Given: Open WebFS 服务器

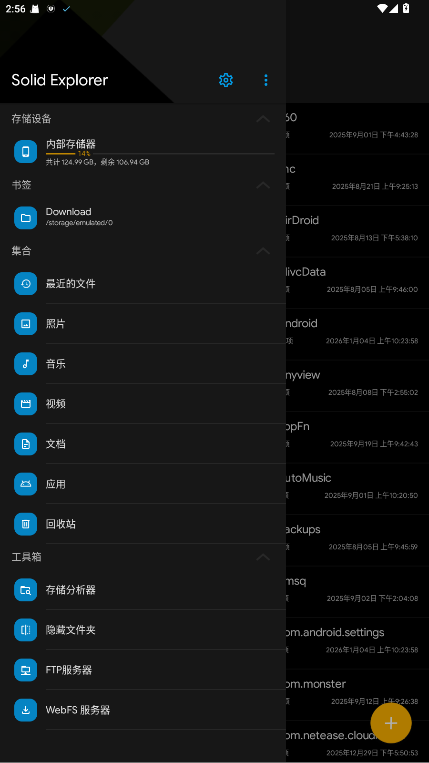Looking at the screenshot, I should (x=143, y=710).
